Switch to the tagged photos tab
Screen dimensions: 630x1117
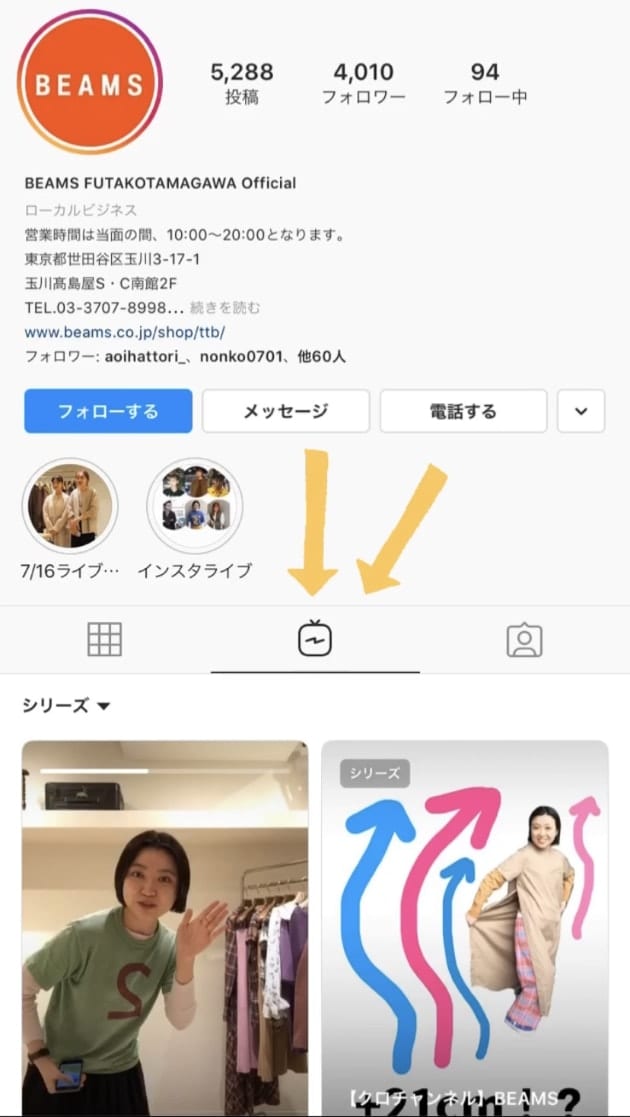pos(524,639)
